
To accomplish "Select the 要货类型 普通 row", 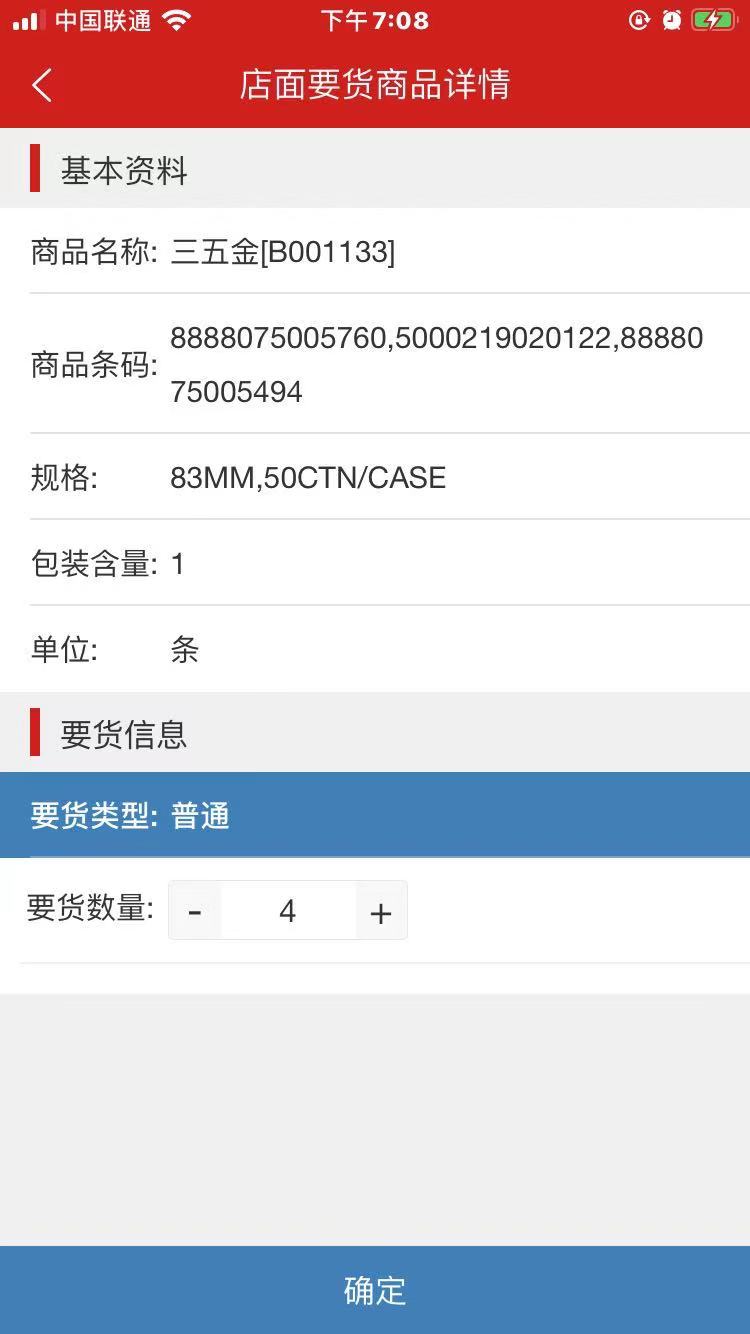I will tap(375, 815).
